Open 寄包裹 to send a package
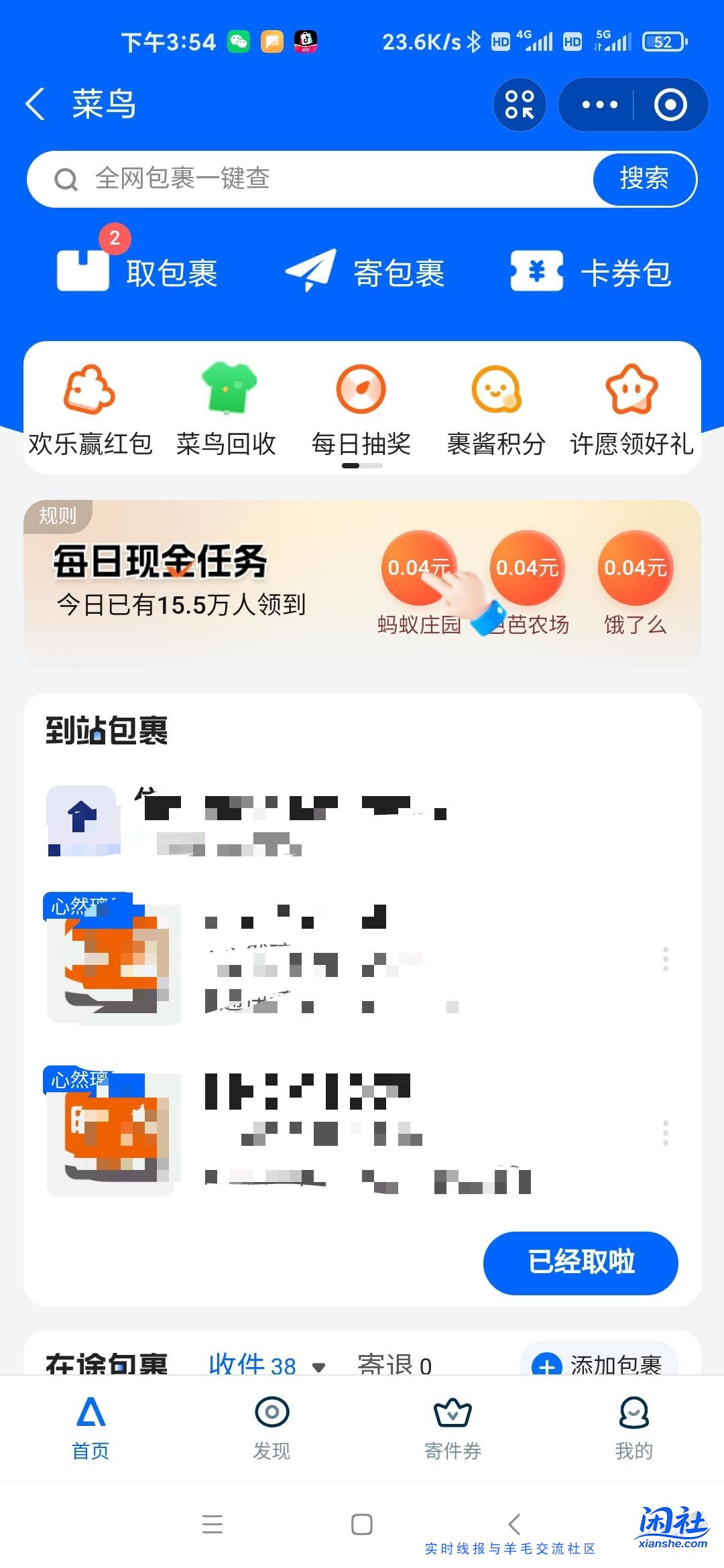This screenshot has height=1568, width=724. (365, 271)
